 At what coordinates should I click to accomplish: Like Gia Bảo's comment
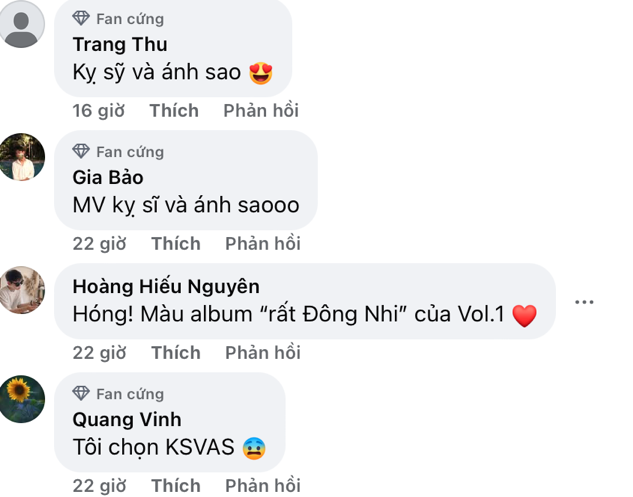175,244
